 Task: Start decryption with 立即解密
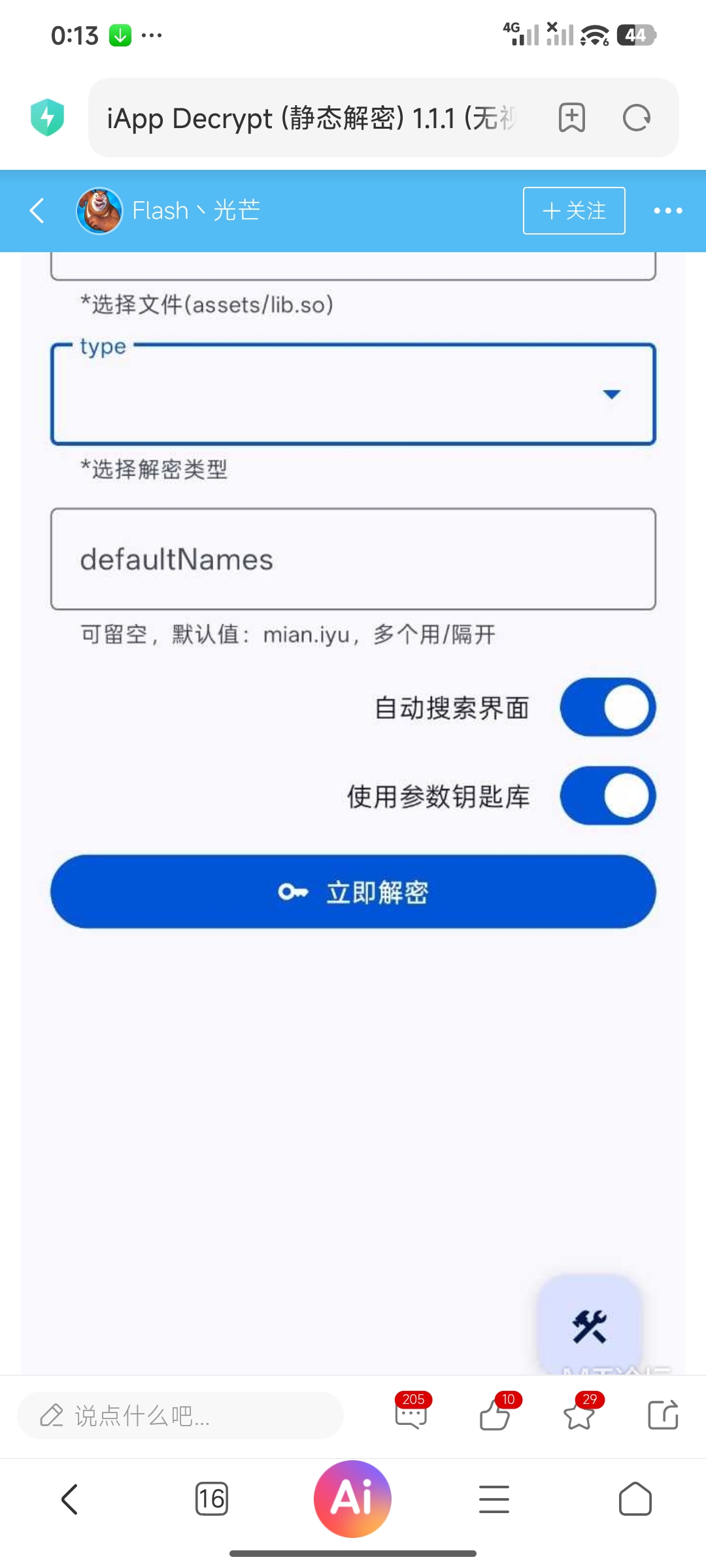[x=353, y=892]
